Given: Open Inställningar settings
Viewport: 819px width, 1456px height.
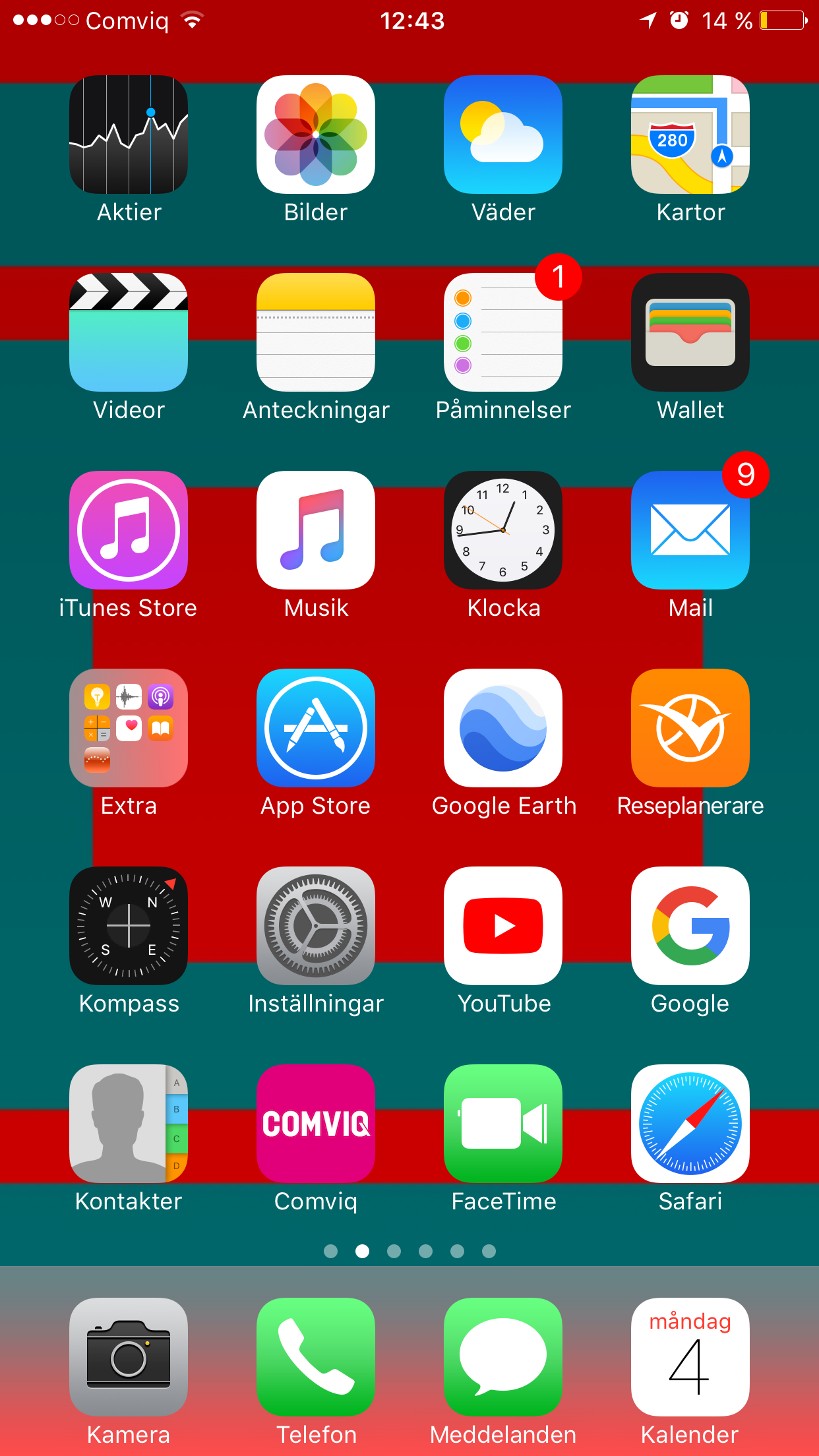Looking at the screenshot, I should pos(316,926).
